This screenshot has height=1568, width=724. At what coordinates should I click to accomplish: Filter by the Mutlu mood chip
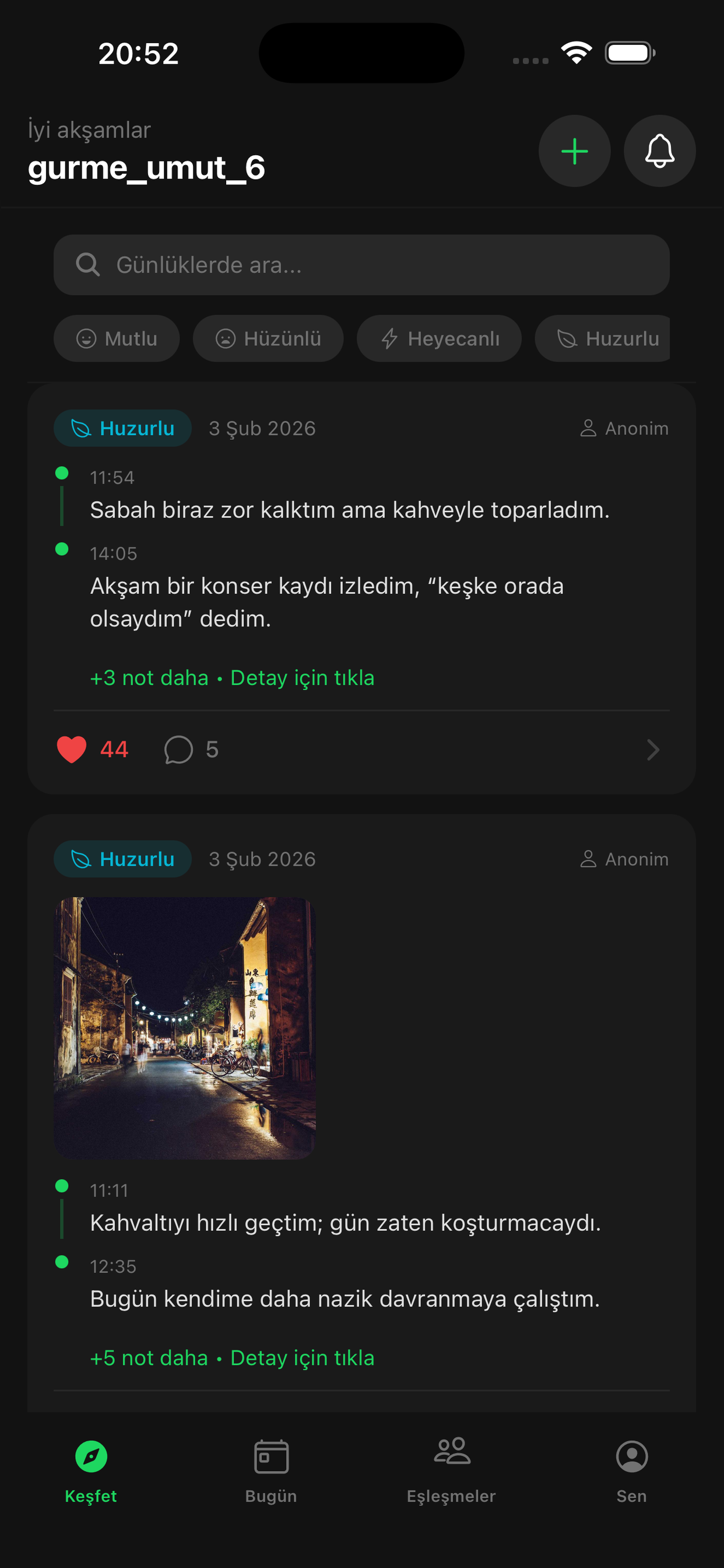[117, 338]
